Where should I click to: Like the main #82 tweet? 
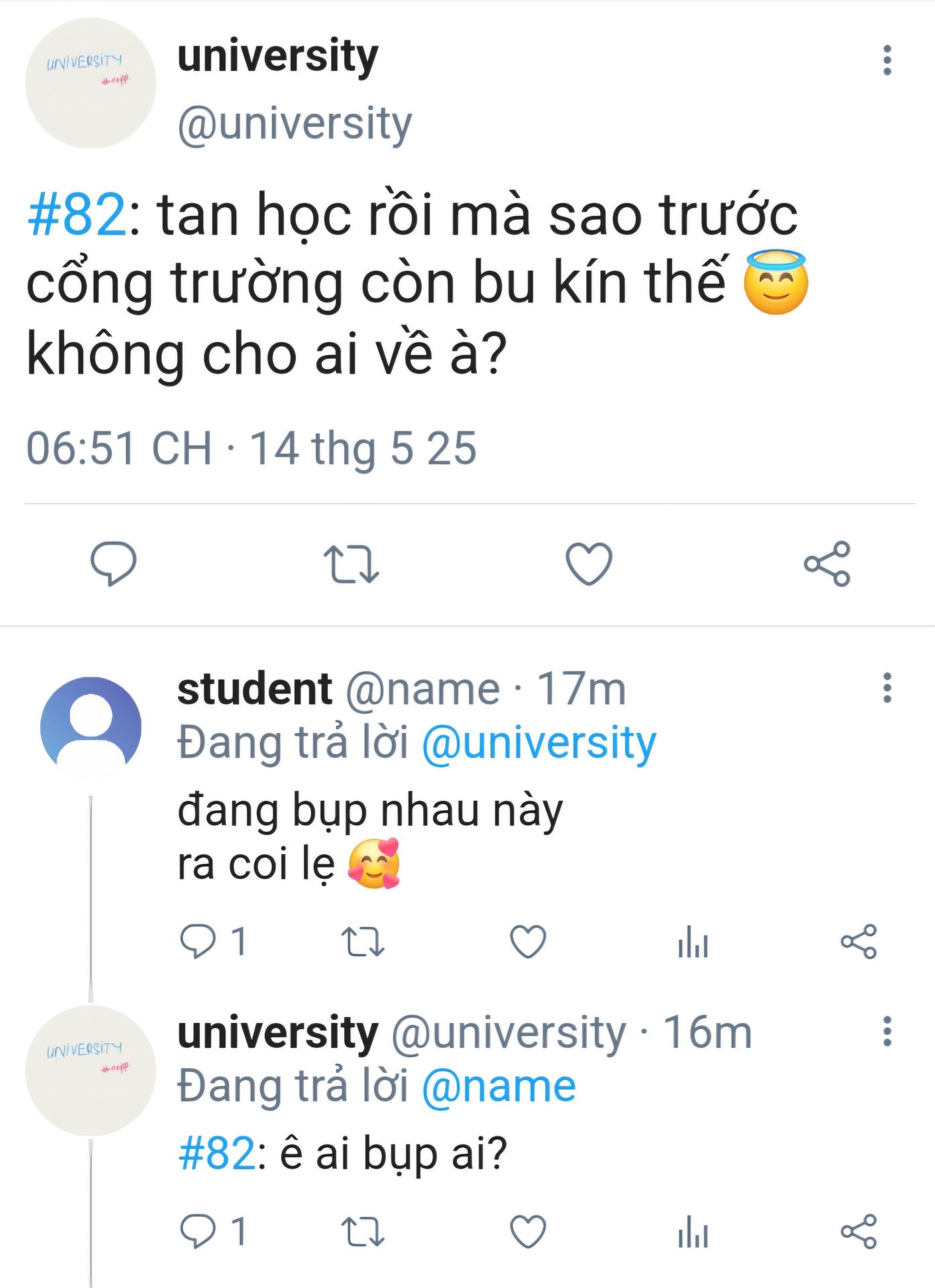[x=589, y=563]
